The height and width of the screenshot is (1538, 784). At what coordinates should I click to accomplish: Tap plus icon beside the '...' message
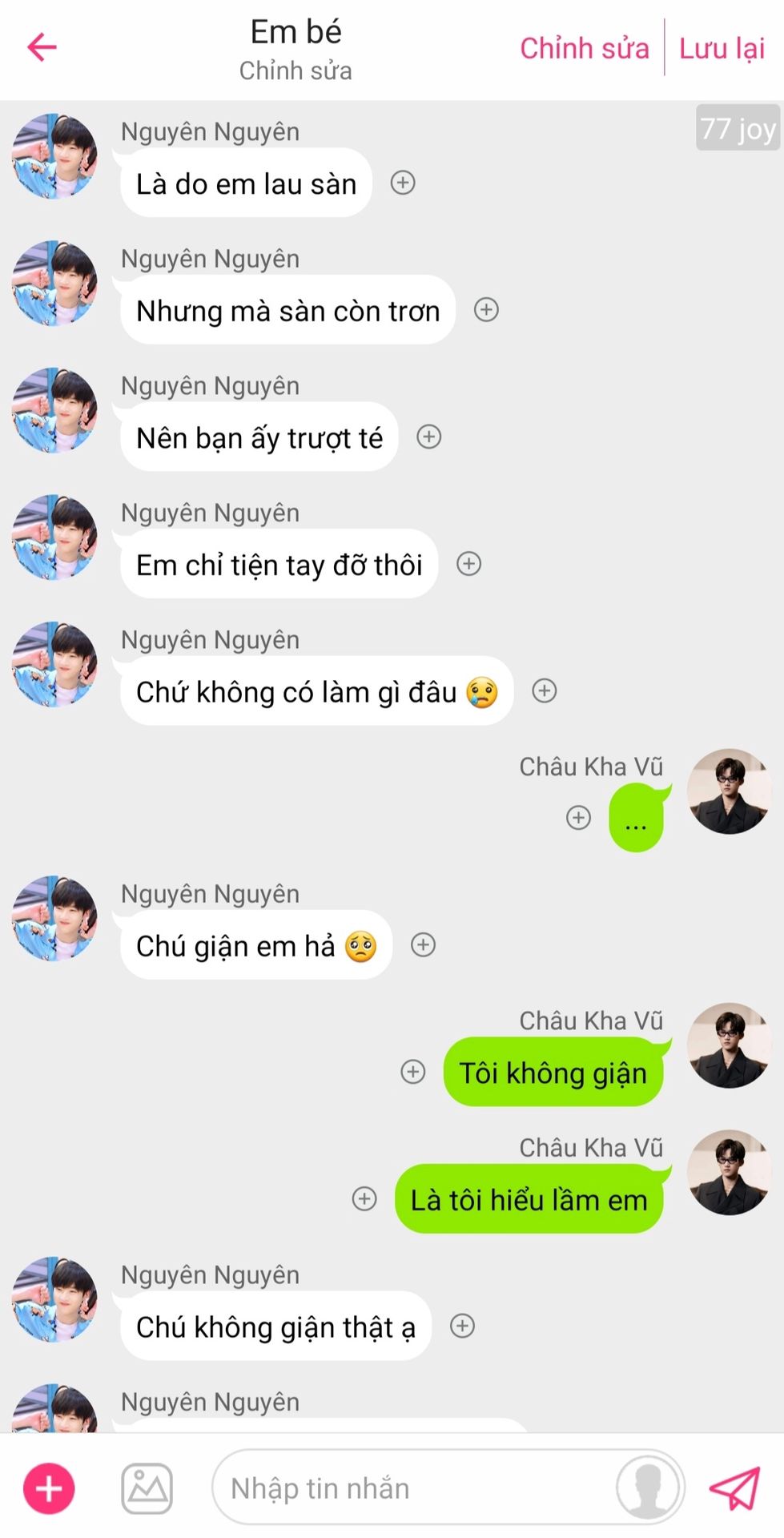578,818
